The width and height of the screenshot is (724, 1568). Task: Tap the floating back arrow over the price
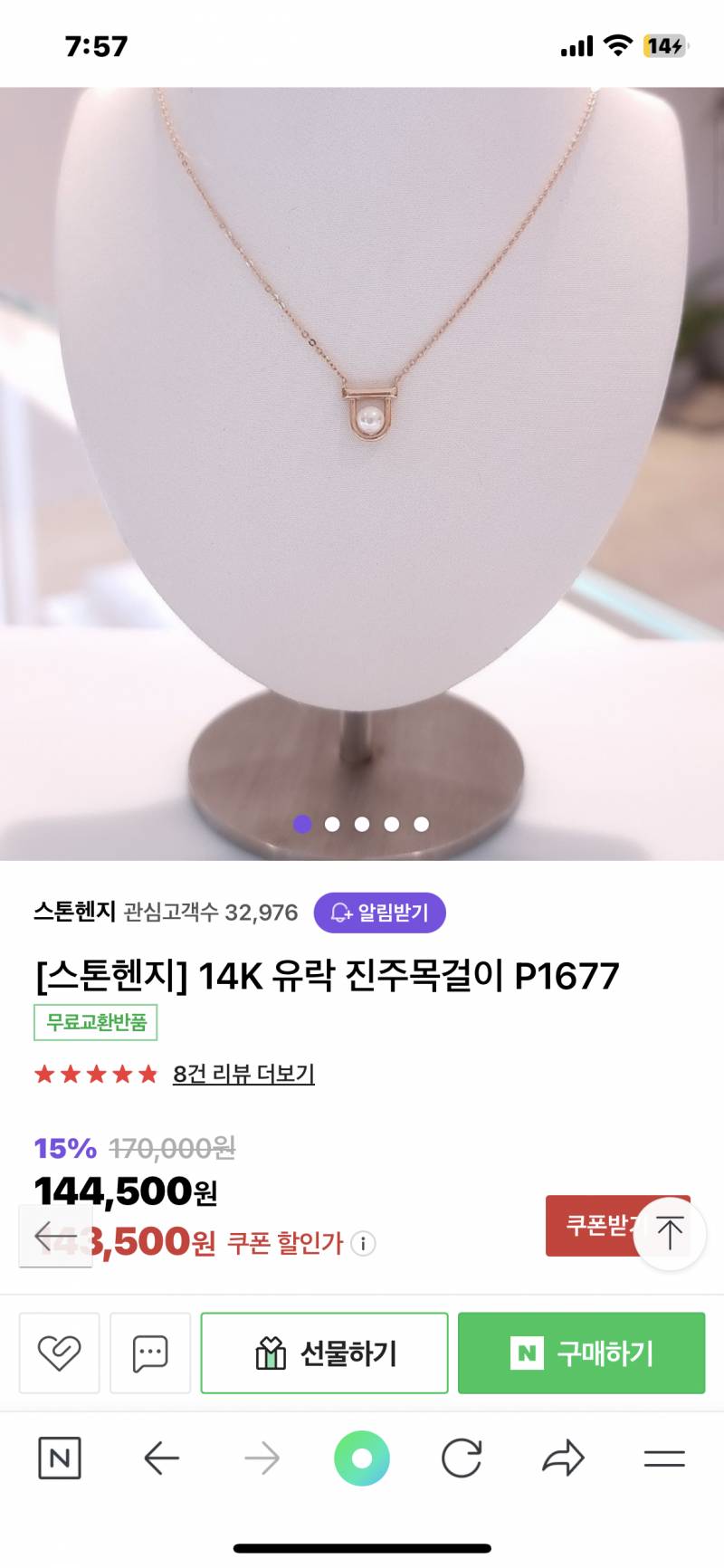[x=55, y=1236]
